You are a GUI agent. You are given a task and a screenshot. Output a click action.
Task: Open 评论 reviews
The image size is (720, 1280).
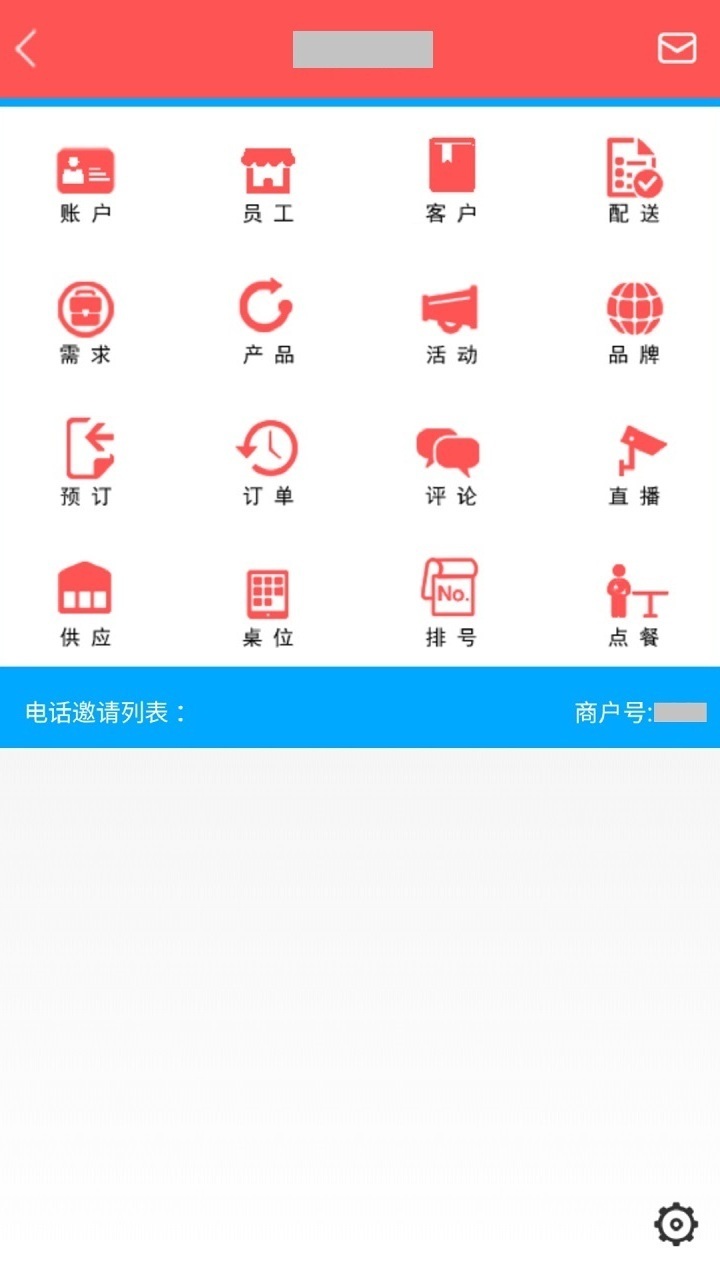click(452, 464)
